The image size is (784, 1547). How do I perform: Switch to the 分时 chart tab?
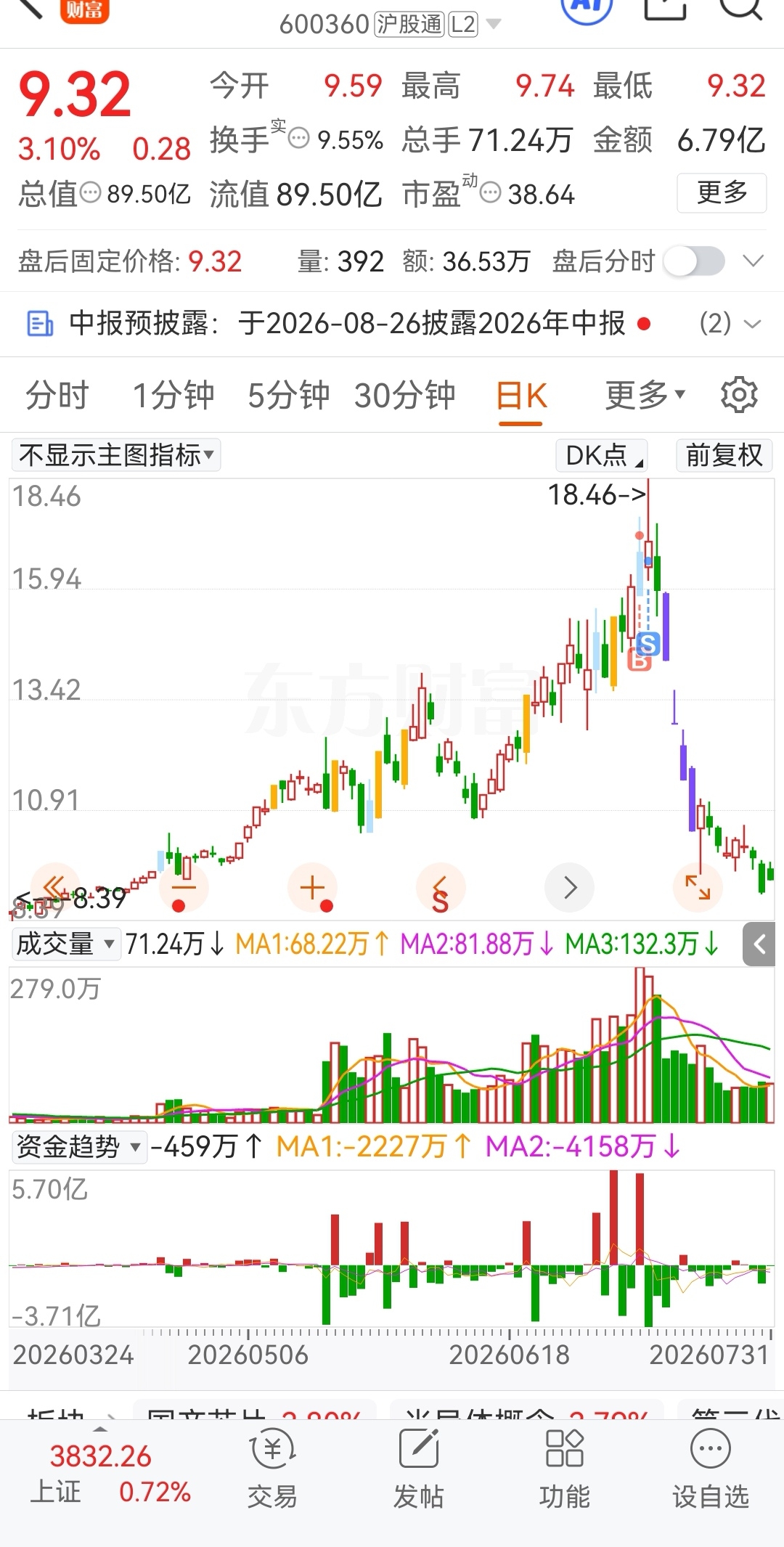click(57, 396)
